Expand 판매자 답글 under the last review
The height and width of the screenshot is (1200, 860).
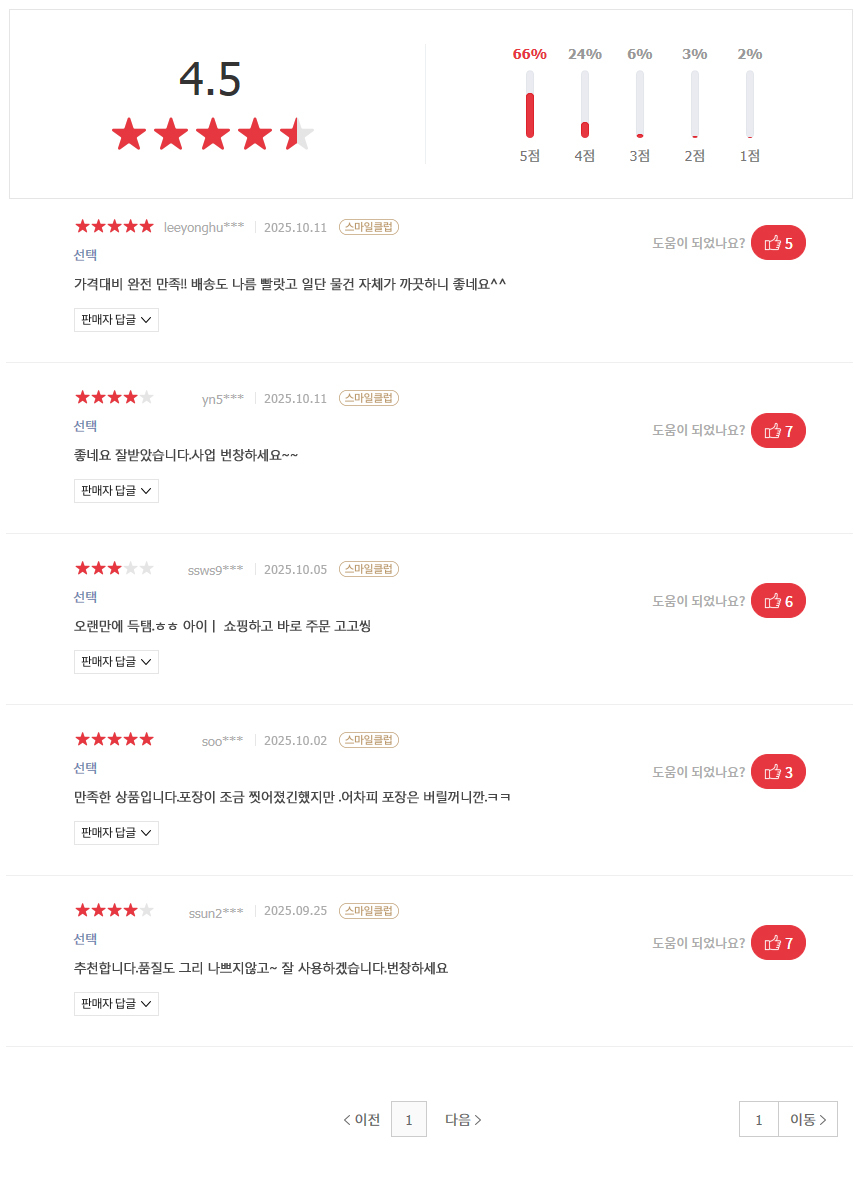pos(116,1003)
